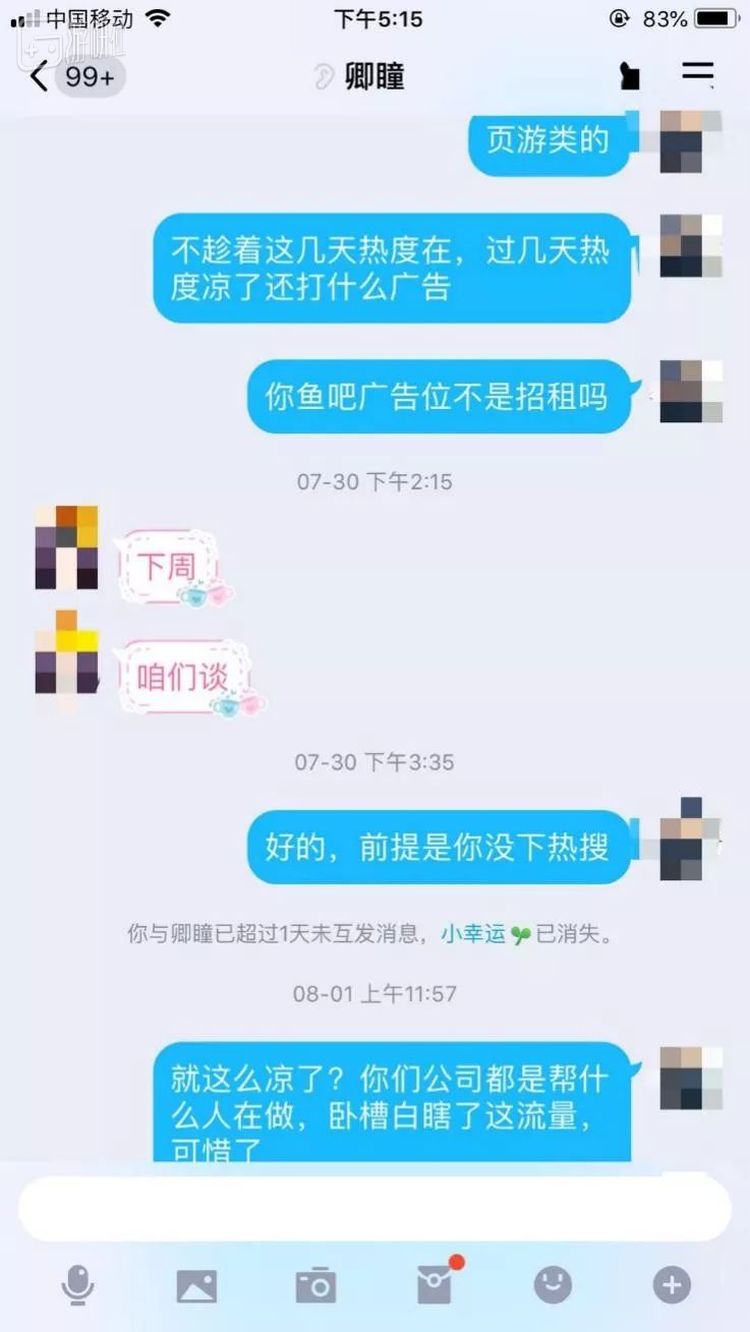
Task: Start a voice message with microphone
Action: [77, 1284]
